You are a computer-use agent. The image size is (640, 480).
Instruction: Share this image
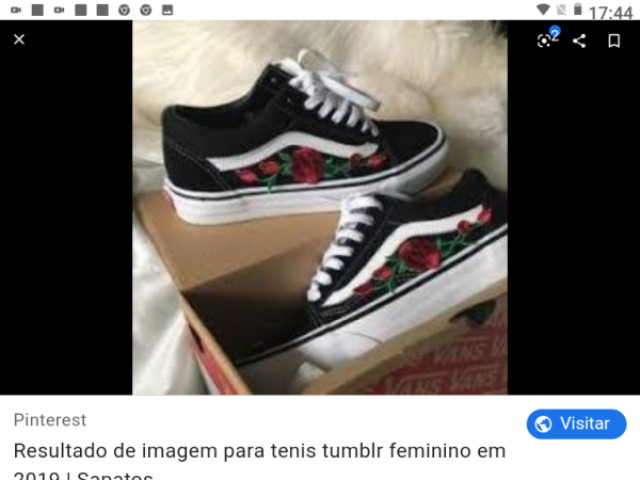[580, 41]
